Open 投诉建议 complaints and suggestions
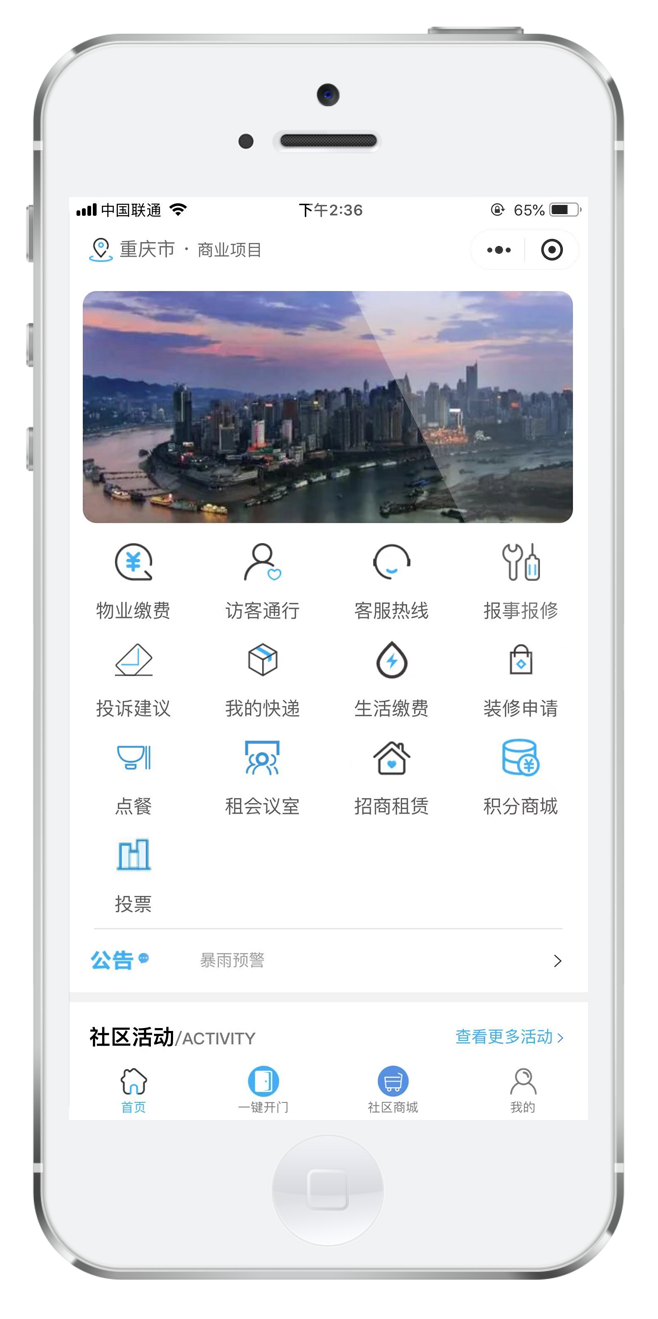 (133, 678)
